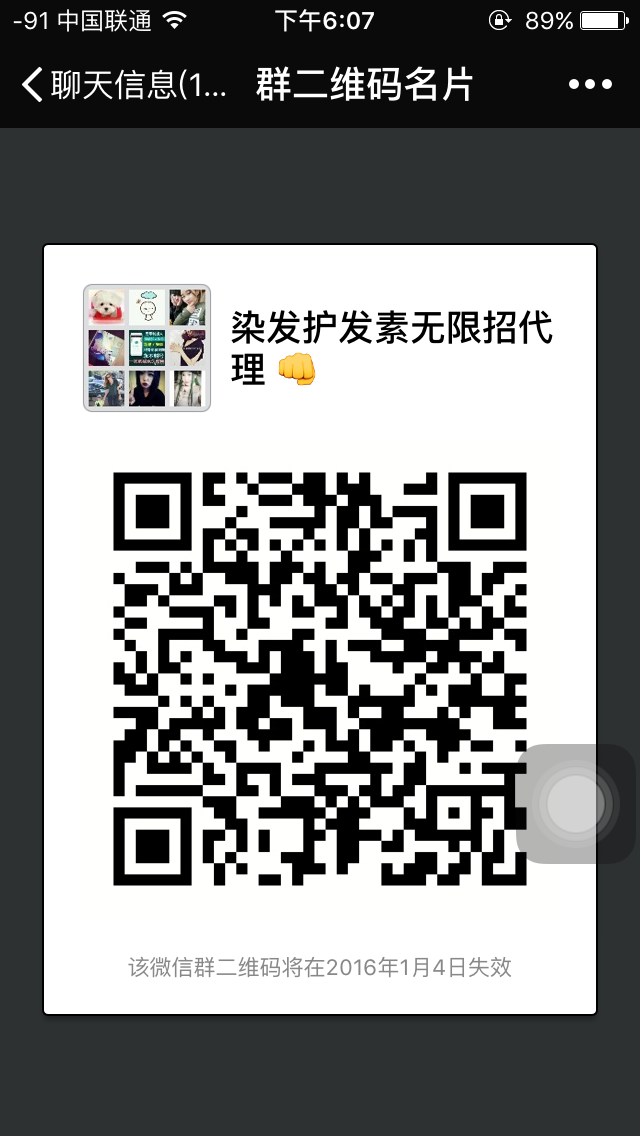Go back to the chat info page
Screen dimensions: 640x1136
click(x=120, y=85)
